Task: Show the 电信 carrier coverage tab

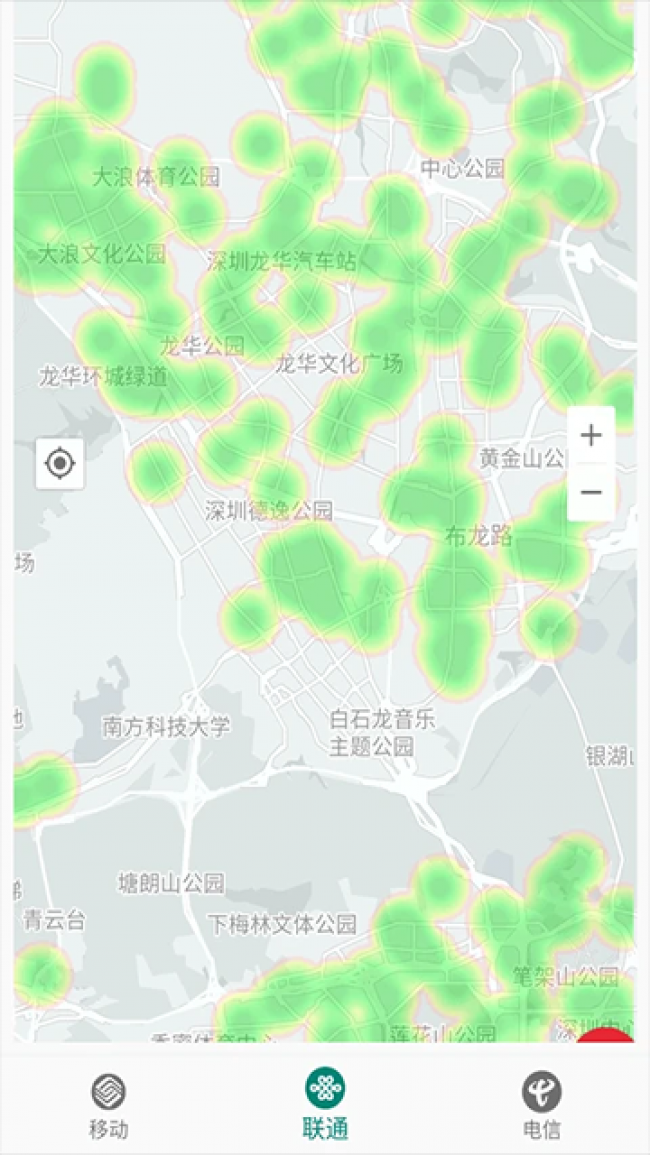Action: coord(541,1106)
